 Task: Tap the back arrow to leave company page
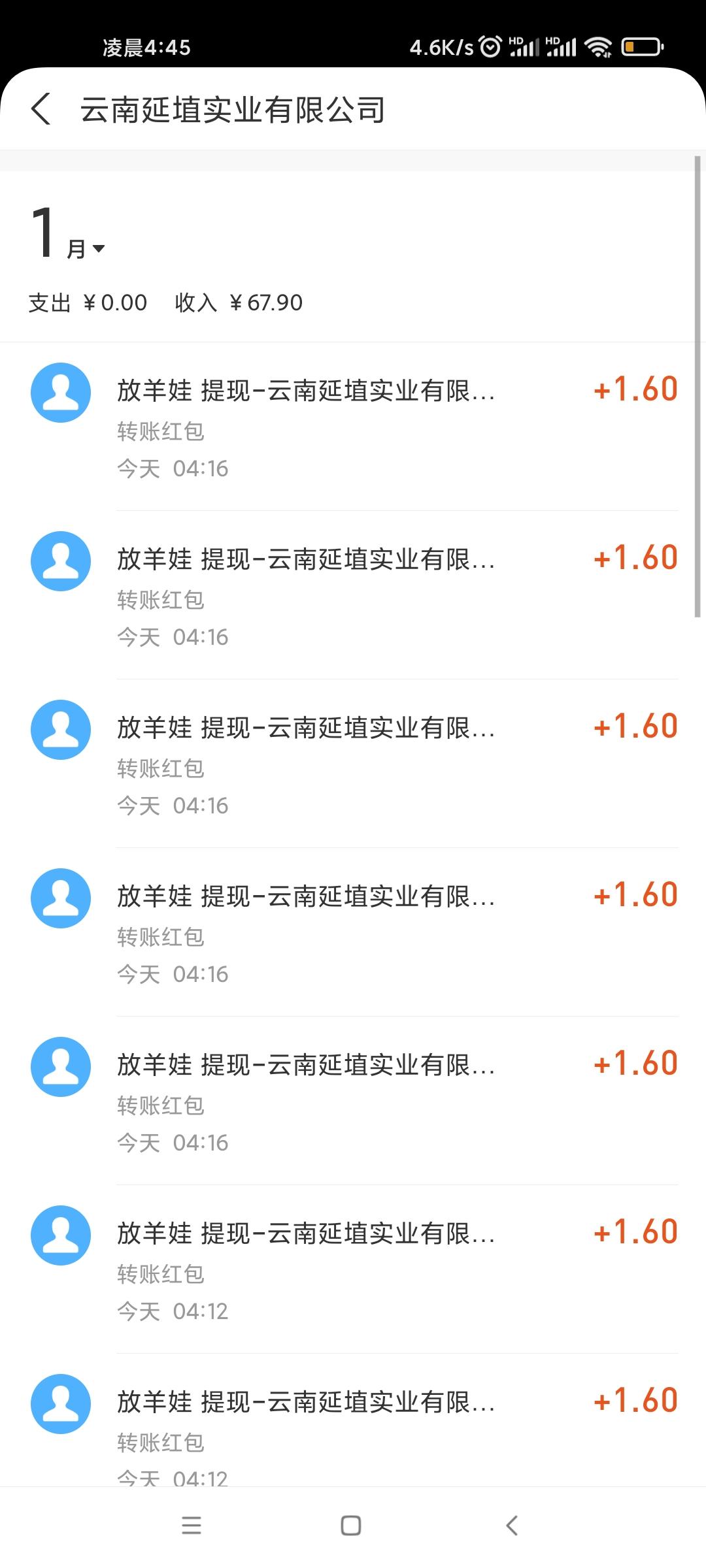[41, 110]
